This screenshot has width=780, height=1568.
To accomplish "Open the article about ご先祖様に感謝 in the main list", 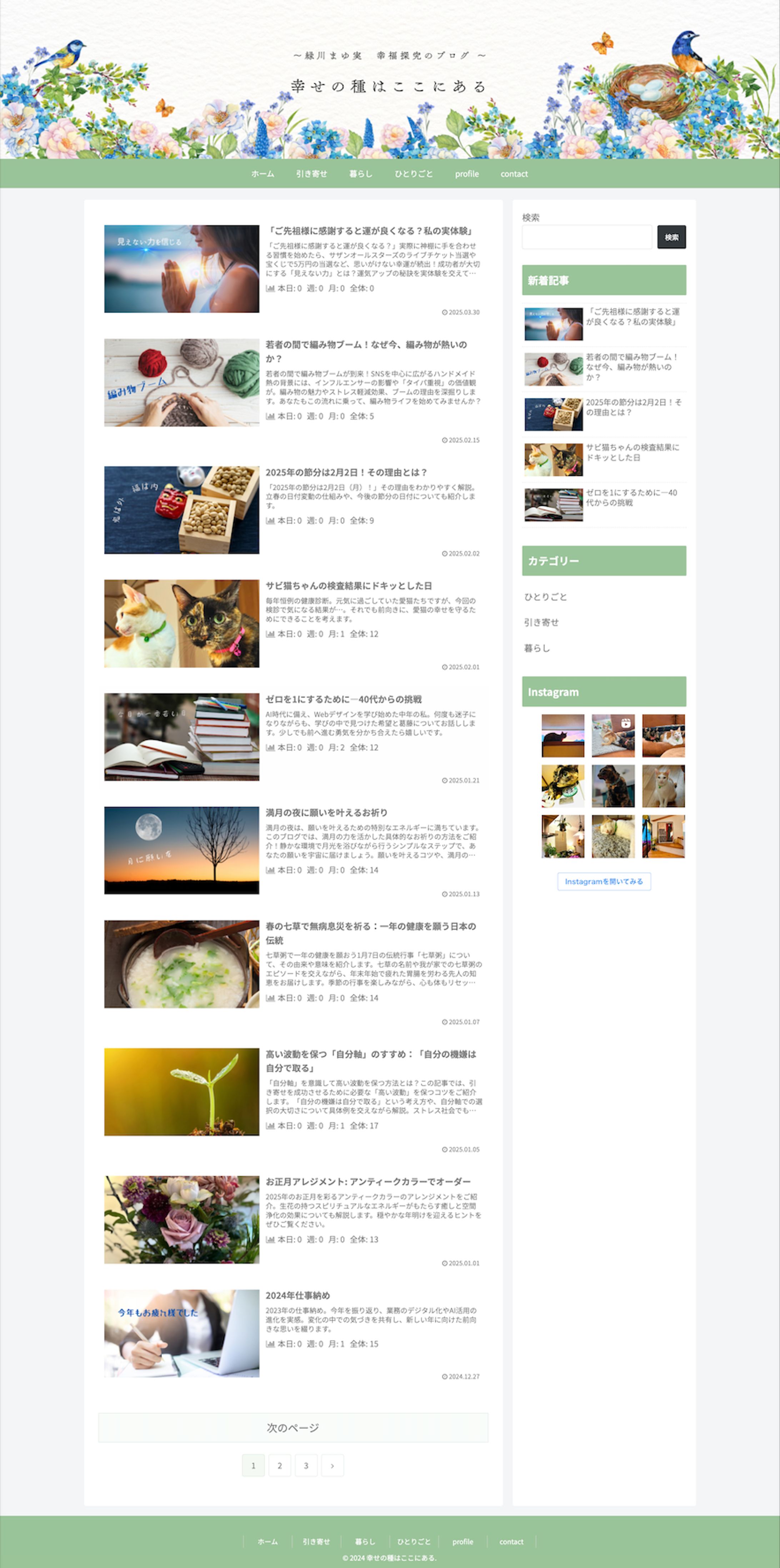I will pyautogui.click(x=370, y=231).
